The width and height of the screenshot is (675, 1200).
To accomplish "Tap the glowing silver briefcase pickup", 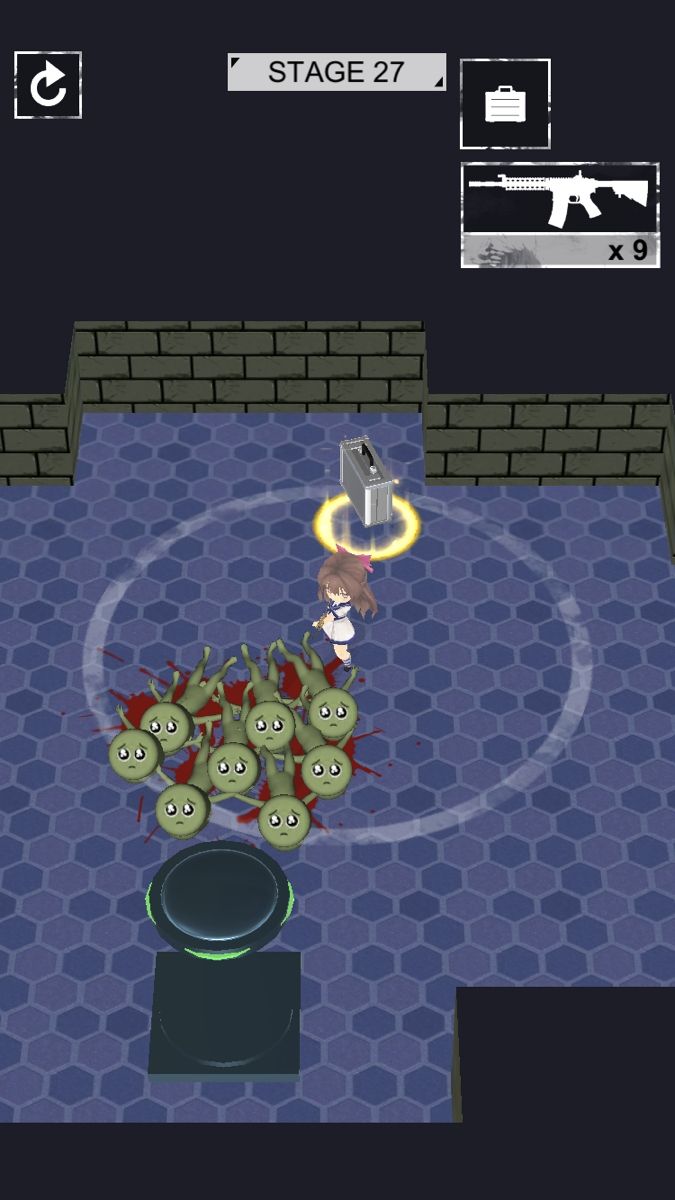I will pyautogui.click(x=365, y=482).
